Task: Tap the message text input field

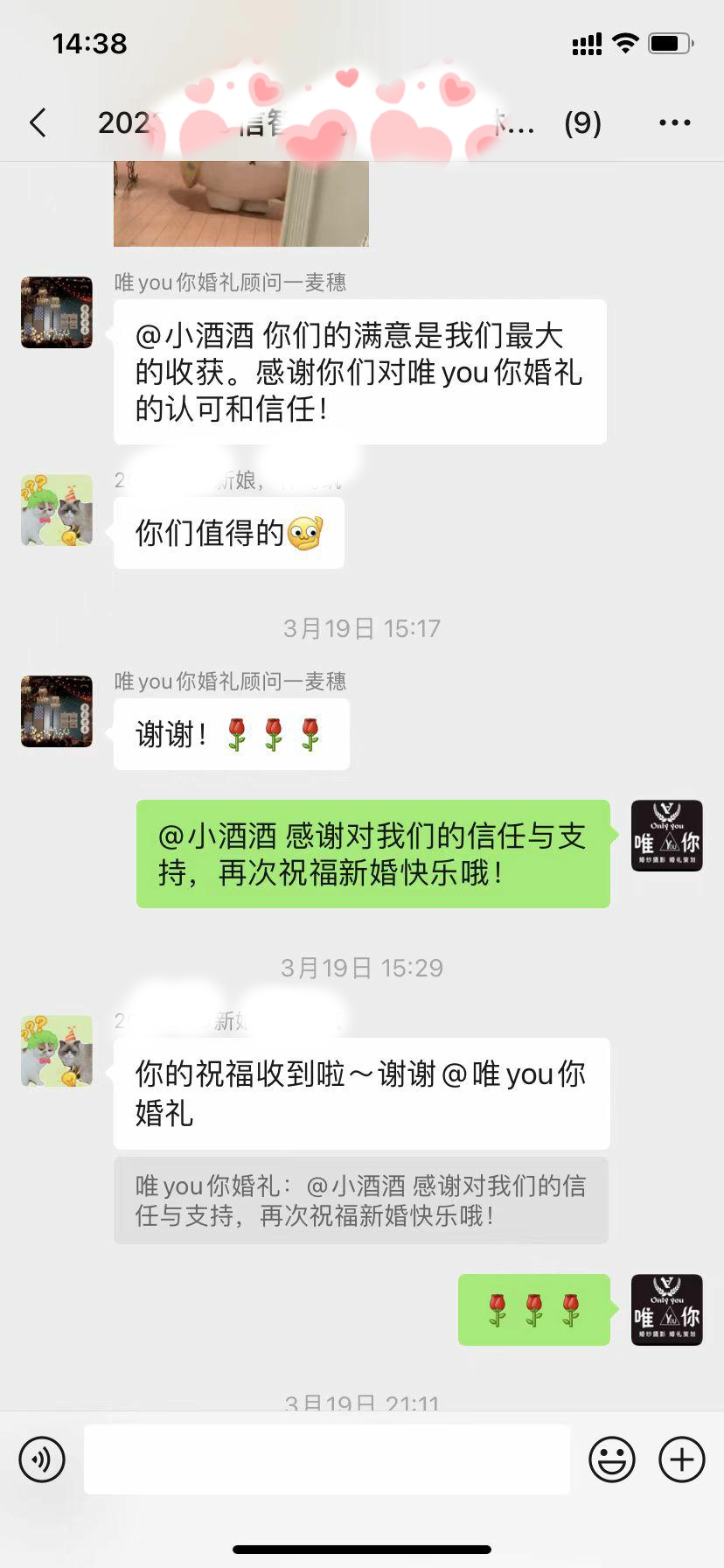Action: (x=326, y=1459)
